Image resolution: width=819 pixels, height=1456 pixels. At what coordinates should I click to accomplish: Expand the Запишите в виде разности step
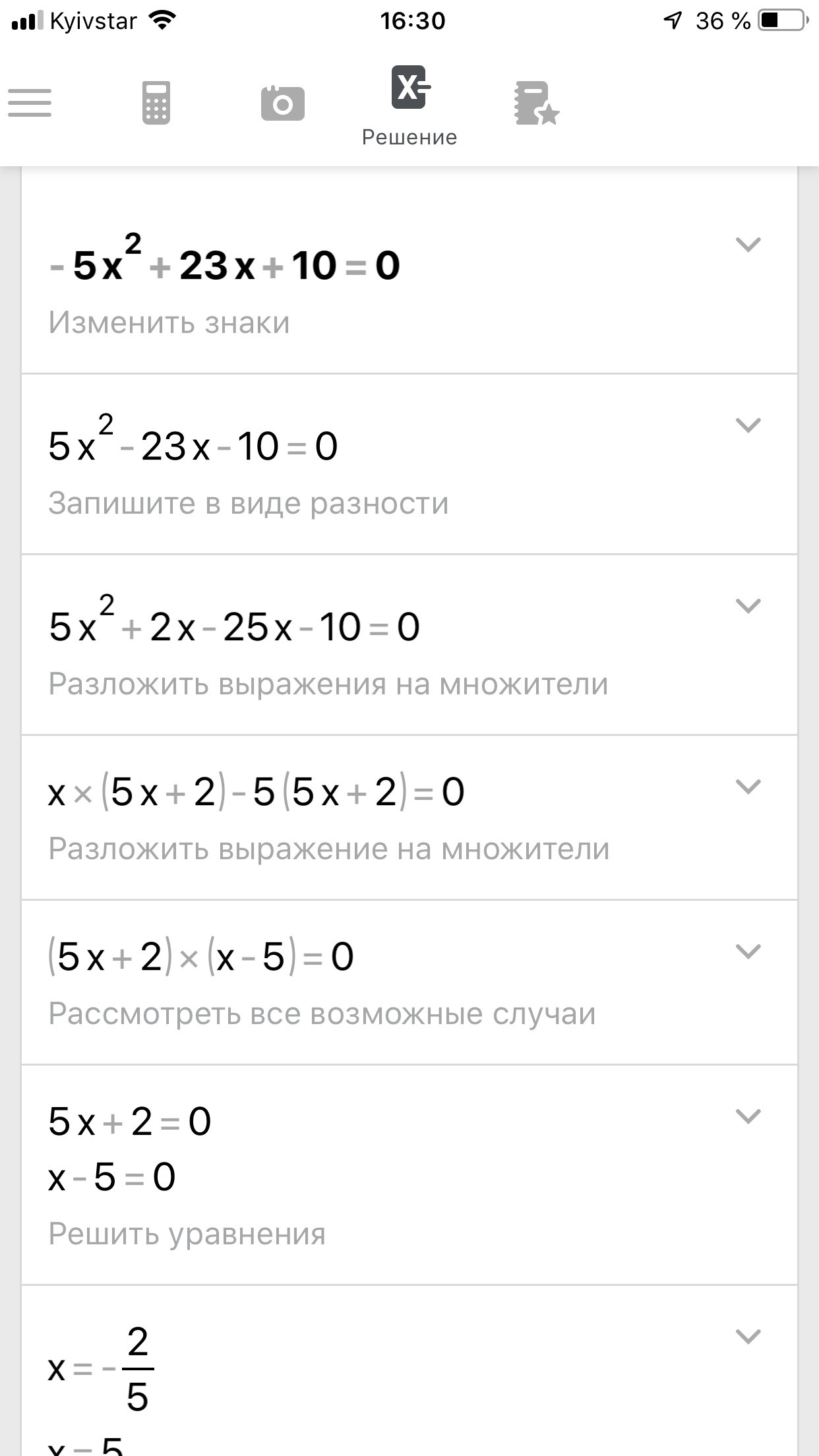click(748, 425)
